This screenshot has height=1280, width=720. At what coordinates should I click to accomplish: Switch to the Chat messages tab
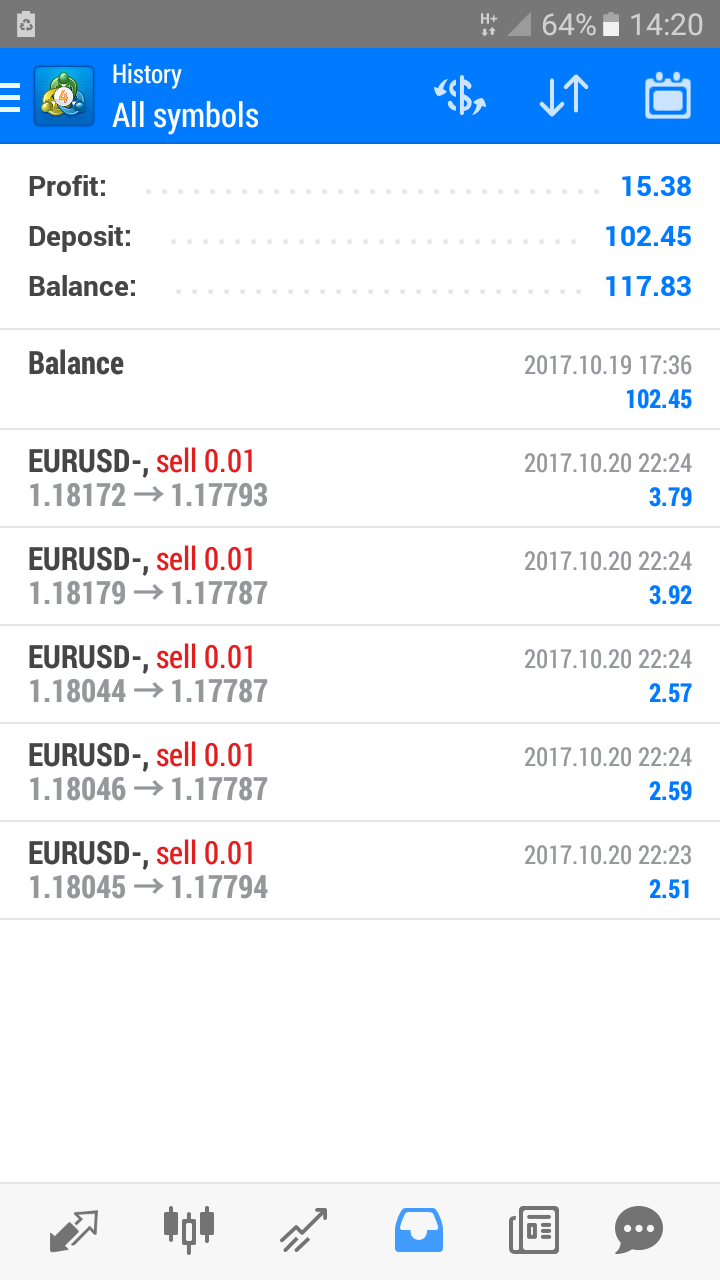(639, 1230)
